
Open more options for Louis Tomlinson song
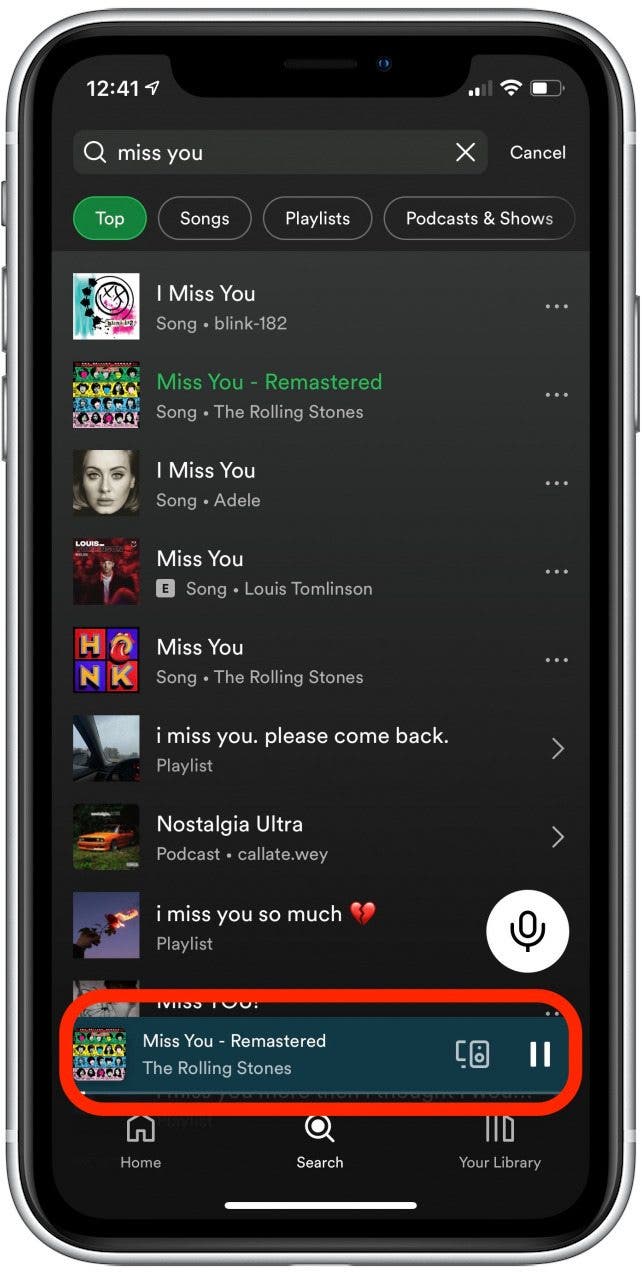(556, 571)
